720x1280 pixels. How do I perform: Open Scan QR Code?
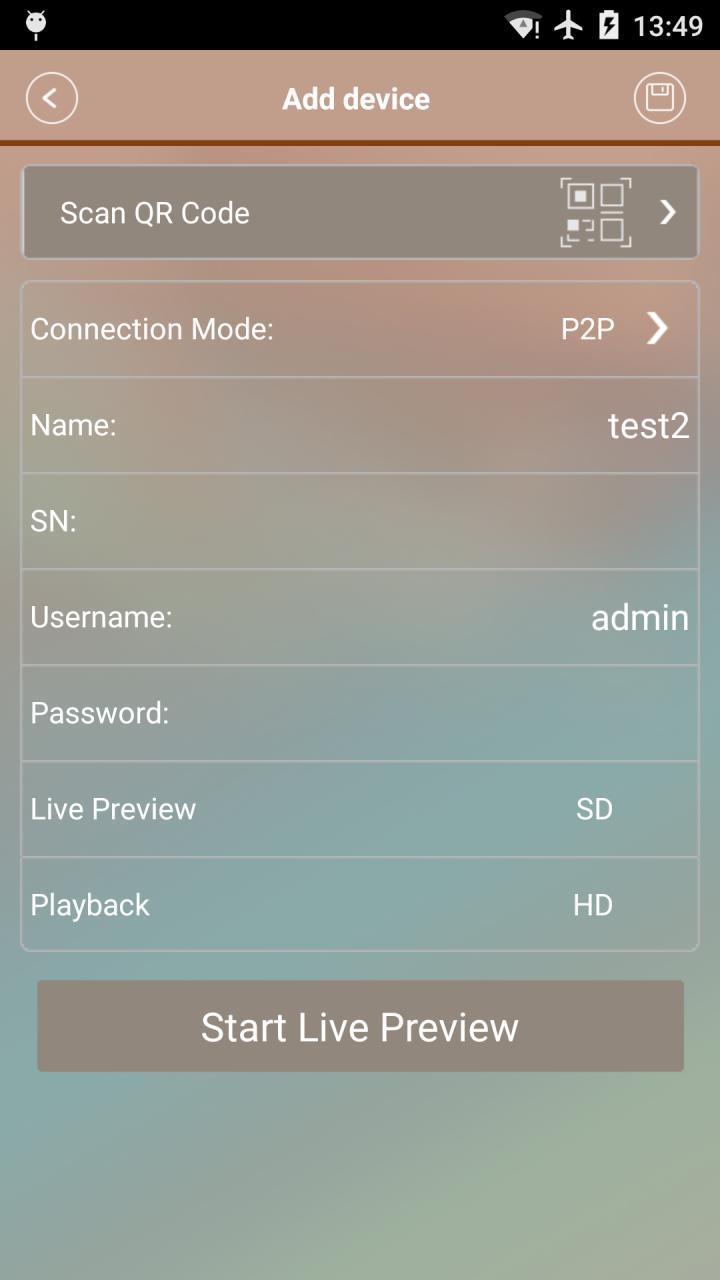pyautogui.click(x=360, y=212)
